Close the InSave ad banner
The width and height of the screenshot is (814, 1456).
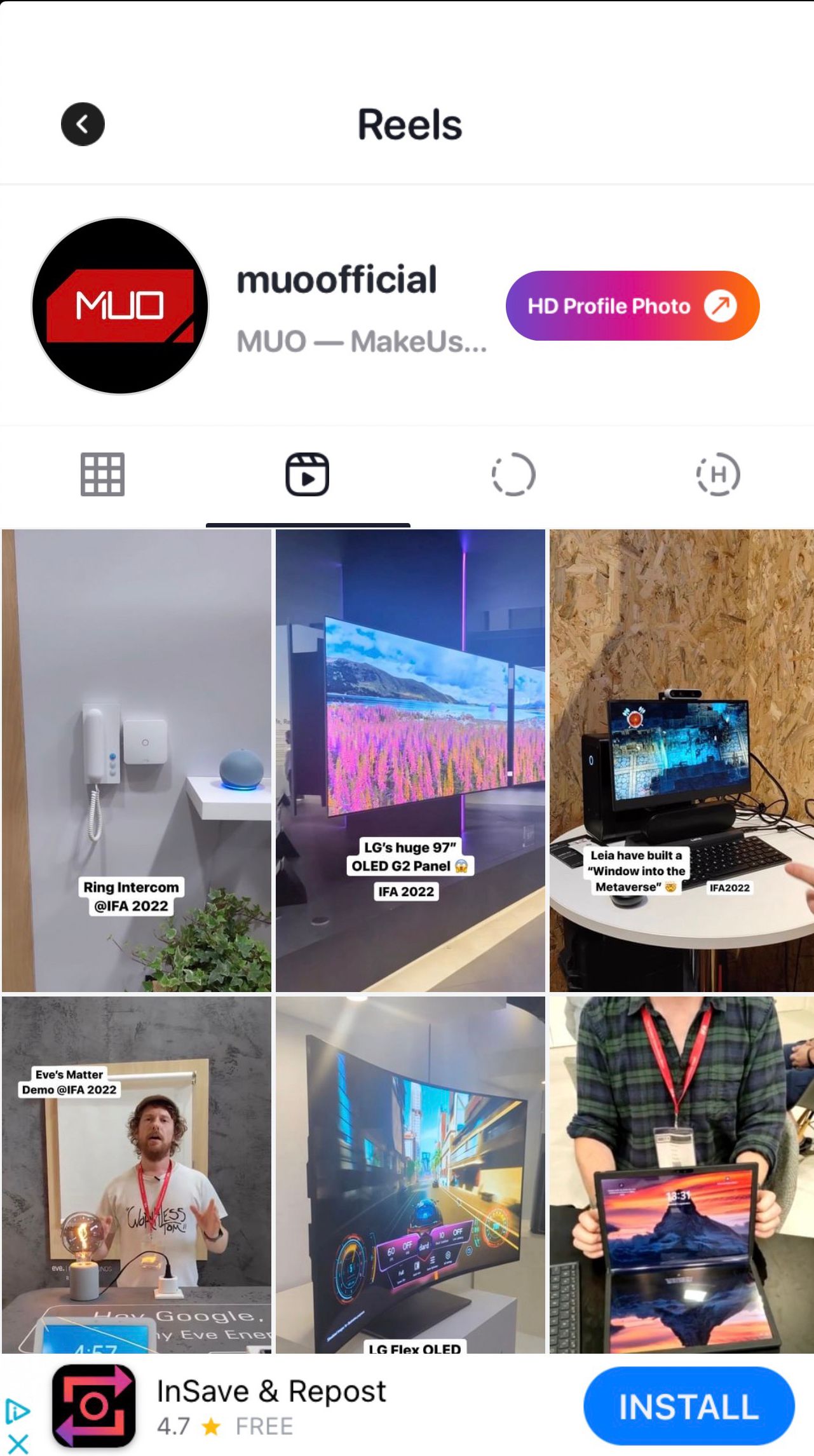(18, 1443)
